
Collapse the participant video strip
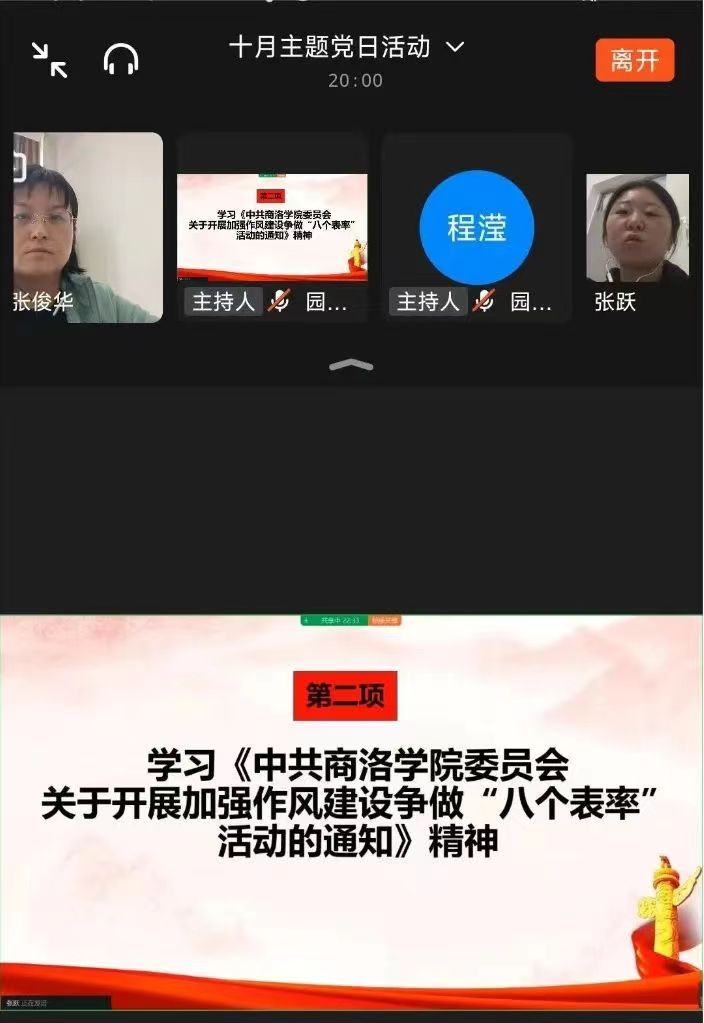[351, 366]
